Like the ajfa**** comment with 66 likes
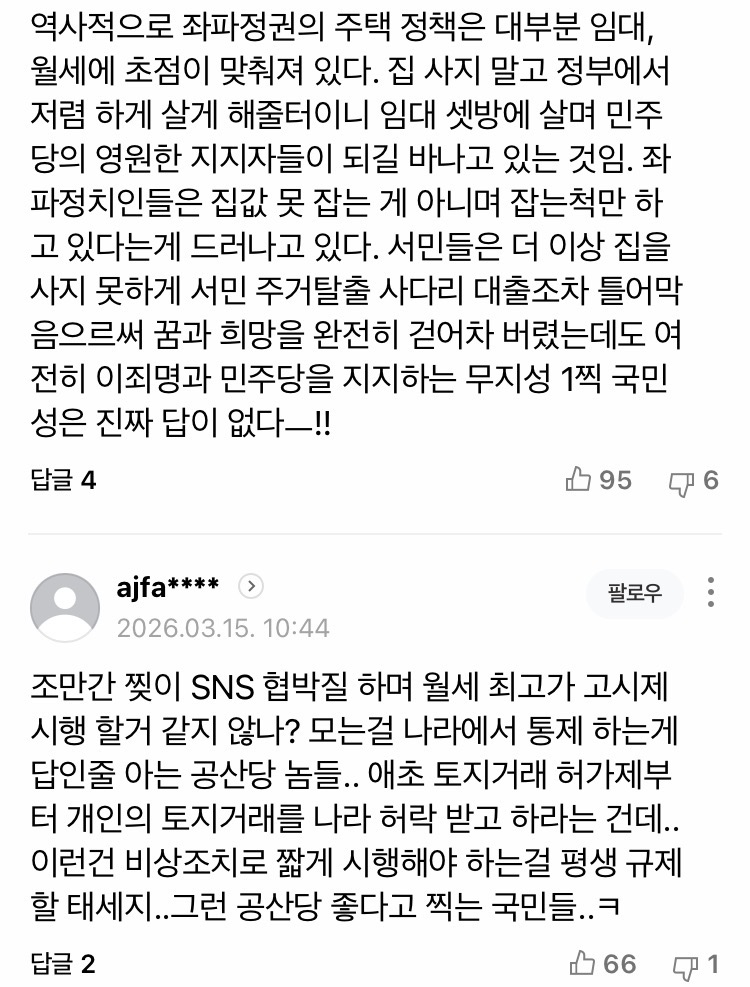 pos(583,964)
